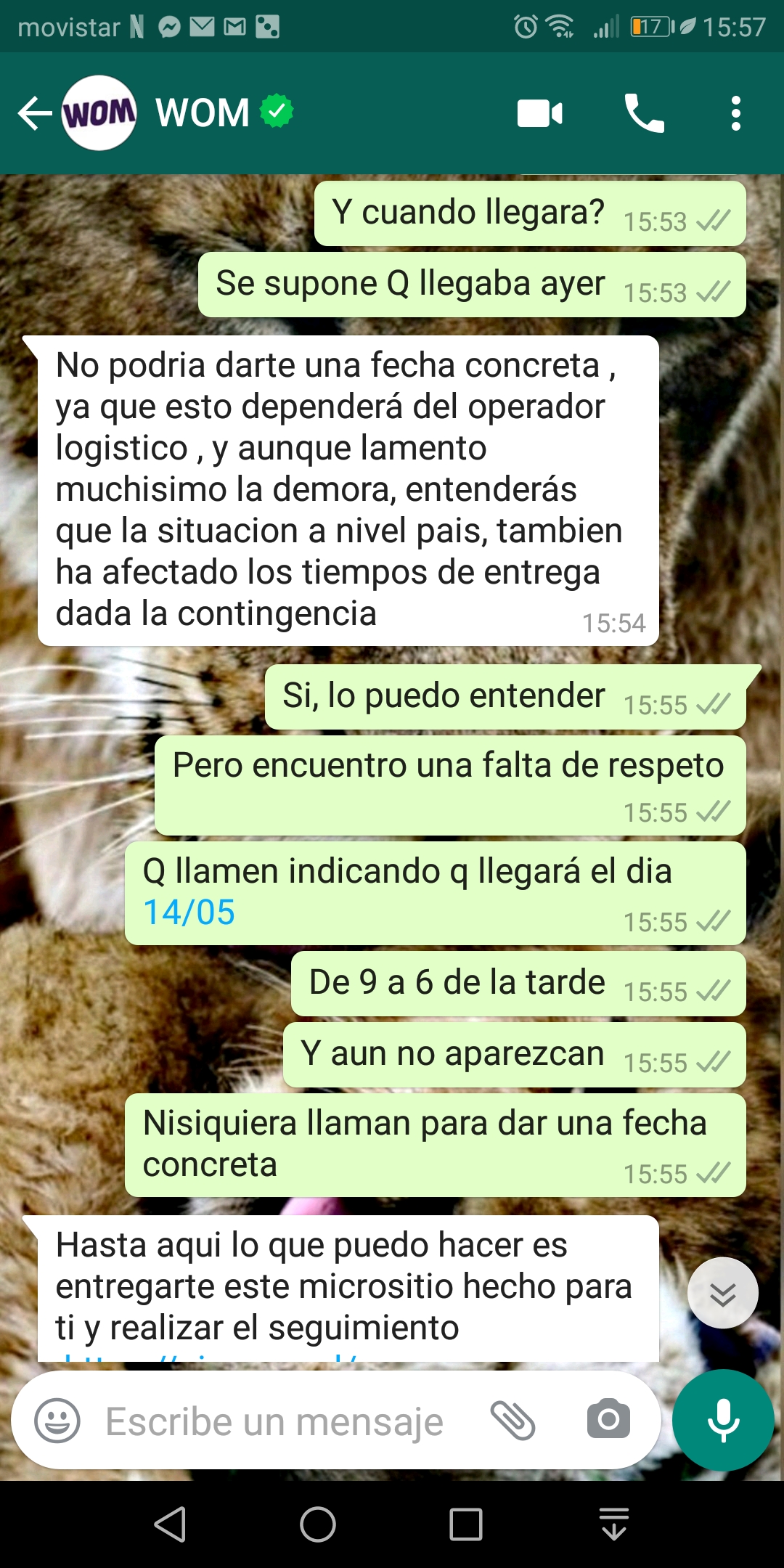This screenshot has height=1568, width=784.
Task: Open the 14/05 date link in message
Action: [189, 912]
